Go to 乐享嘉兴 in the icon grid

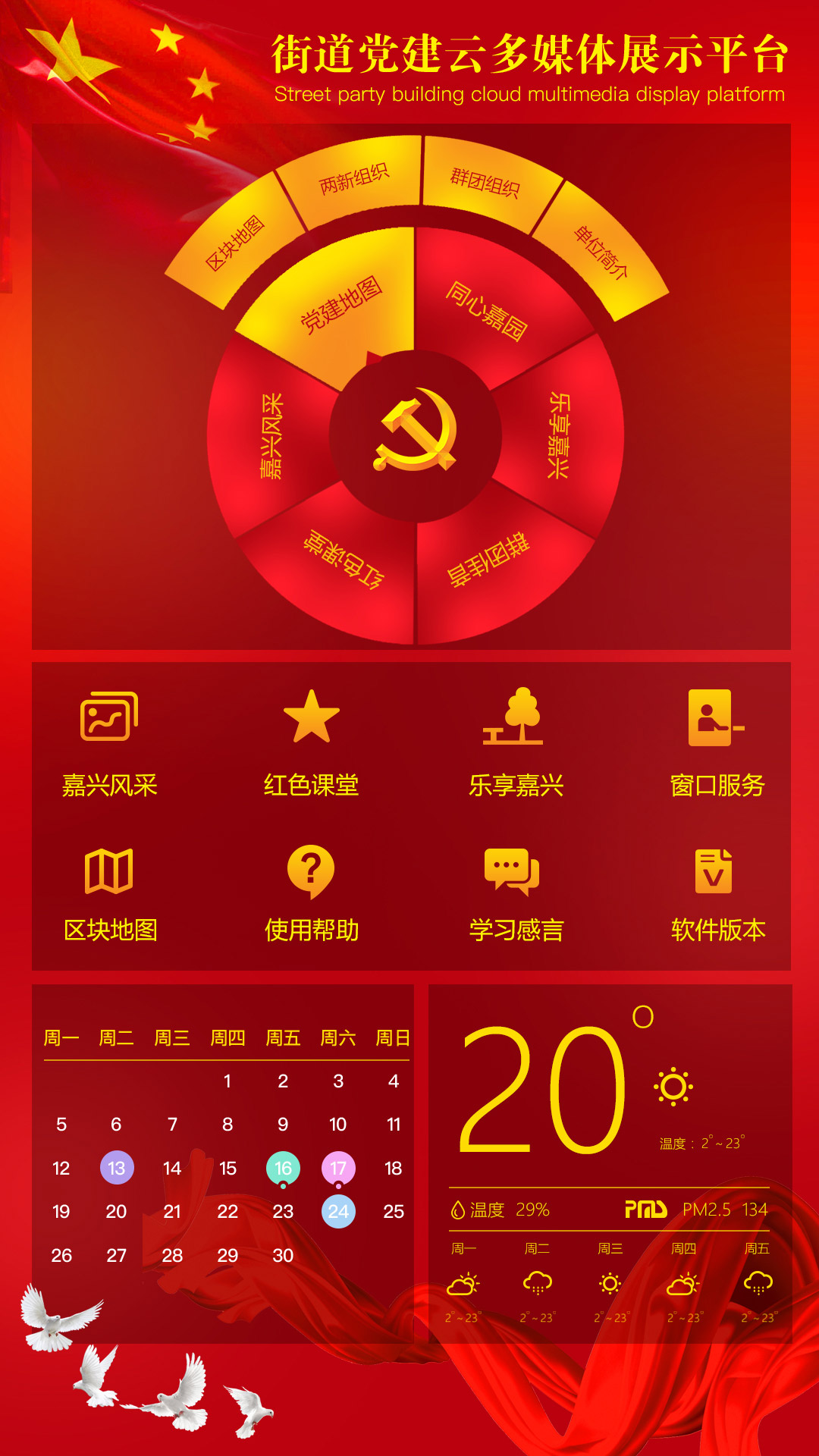[x=516, y=742]
